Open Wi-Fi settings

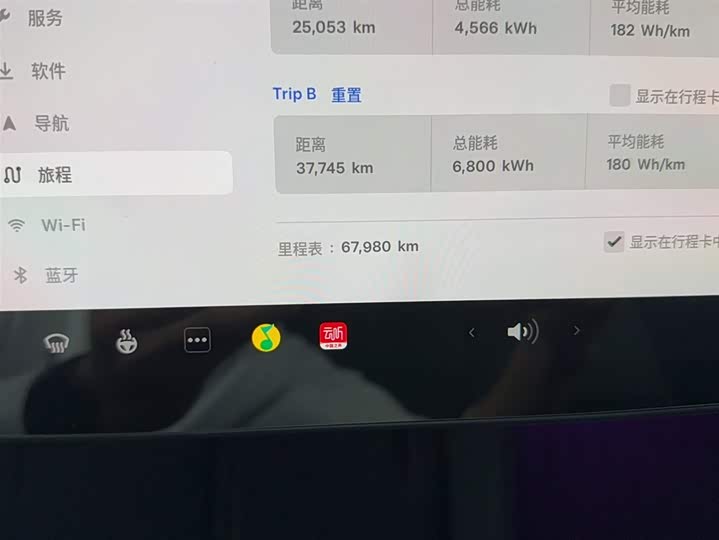(x=62, y=225)
